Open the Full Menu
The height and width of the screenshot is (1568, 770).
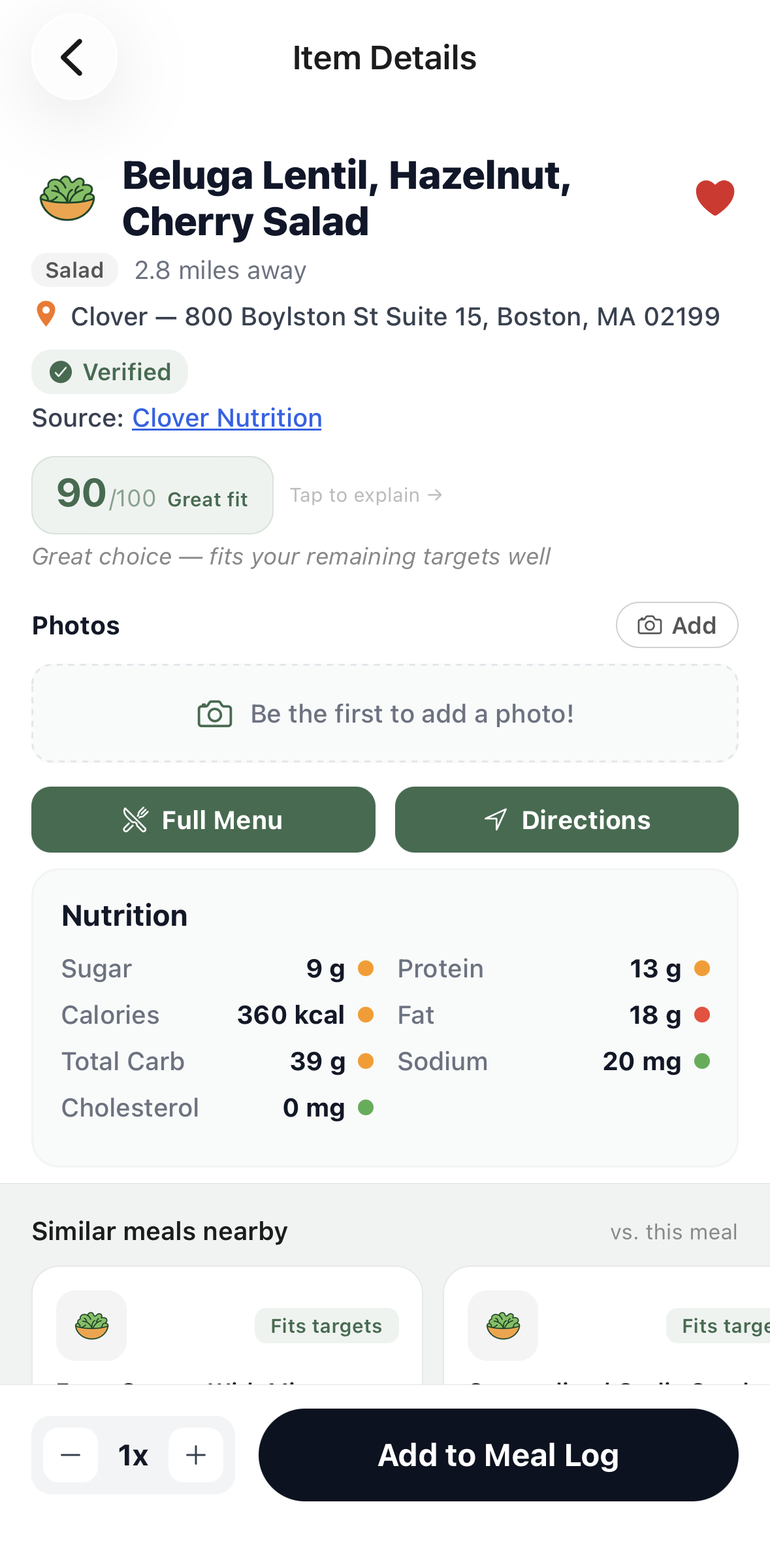(x=202, y=819)
